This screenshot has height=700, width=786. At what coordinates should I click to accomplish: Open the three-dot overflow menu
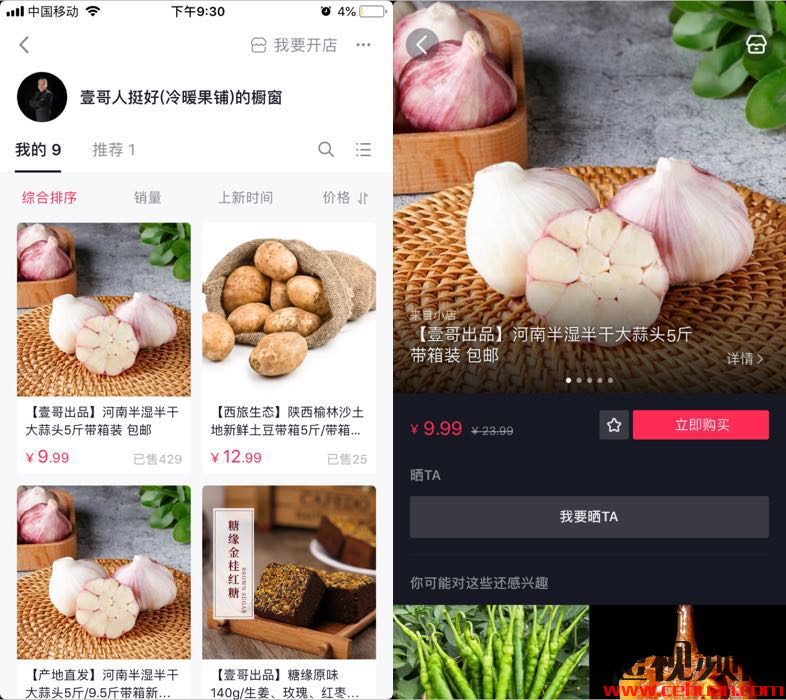pyautogui.click(x=363, y=45)
